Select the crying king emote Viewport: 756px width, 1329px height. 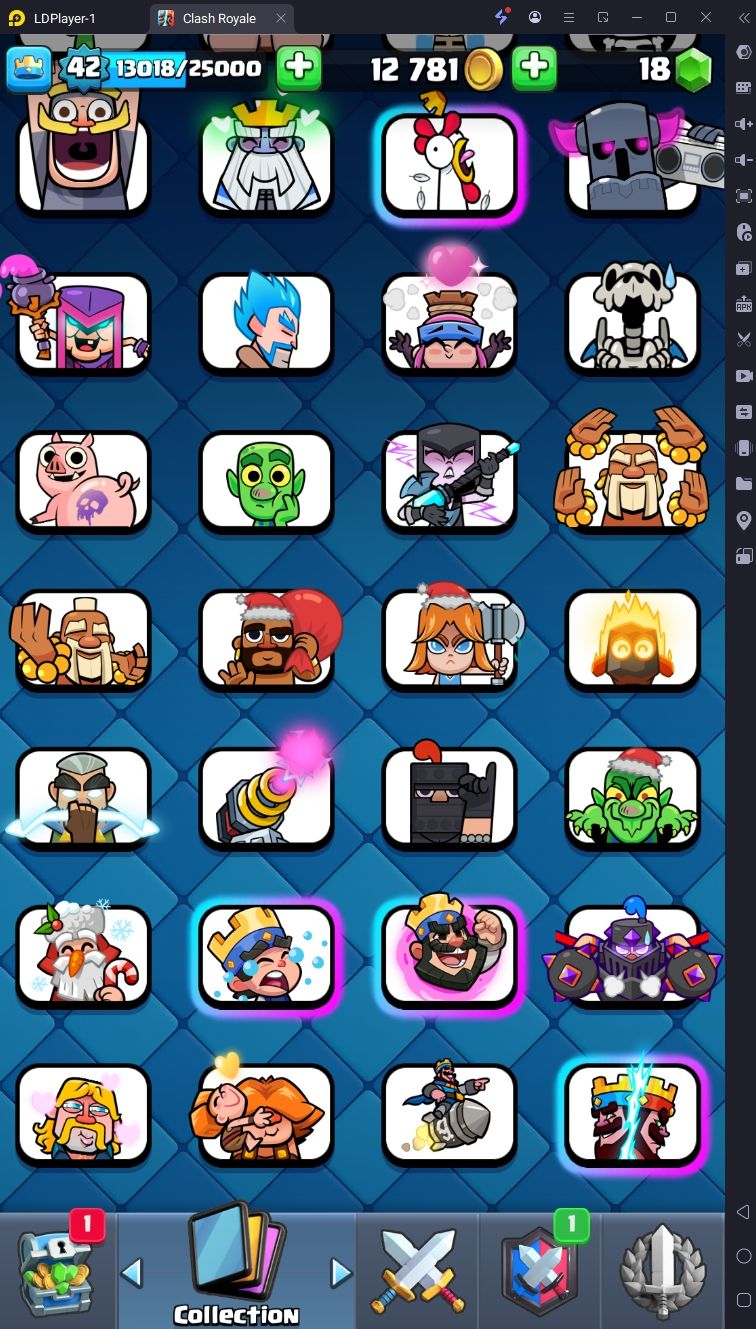coord(266,957)
